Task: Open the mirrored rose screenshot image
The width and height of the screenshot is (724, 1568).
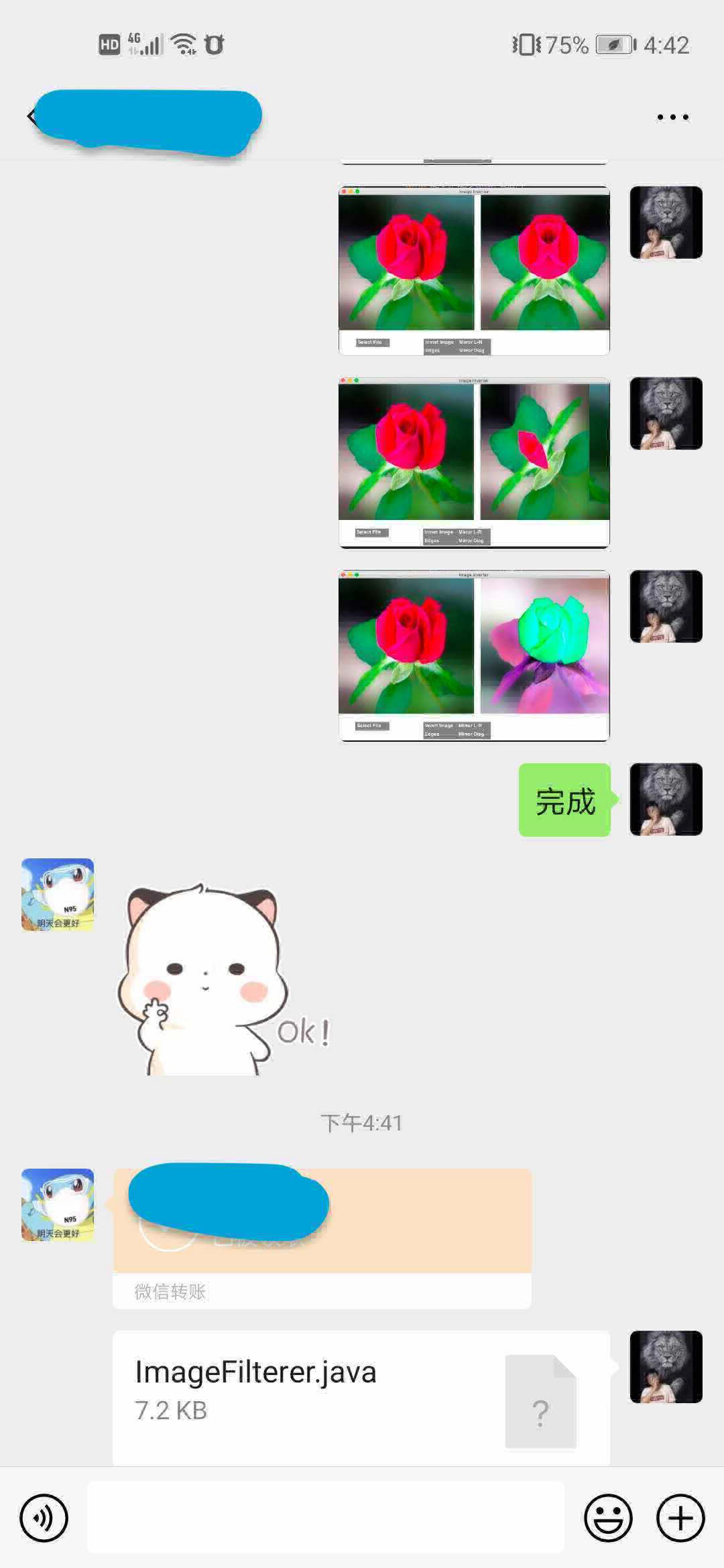Action: tap(474, 270)
